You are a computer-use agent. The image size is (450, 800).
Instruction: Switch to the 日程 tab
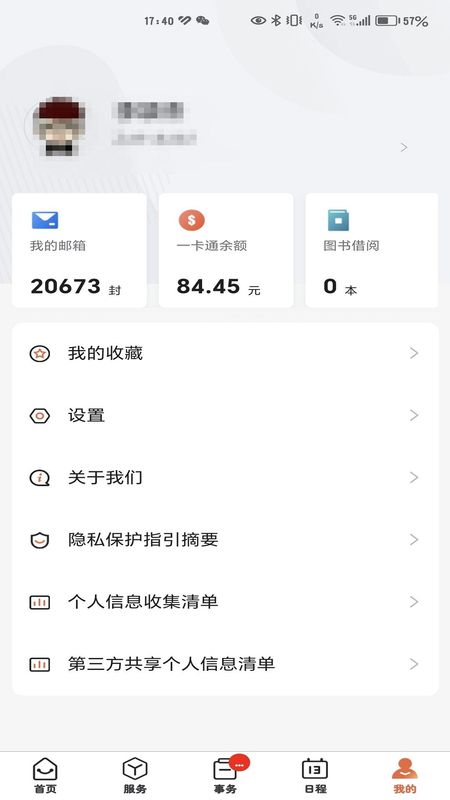coord(315,776)
